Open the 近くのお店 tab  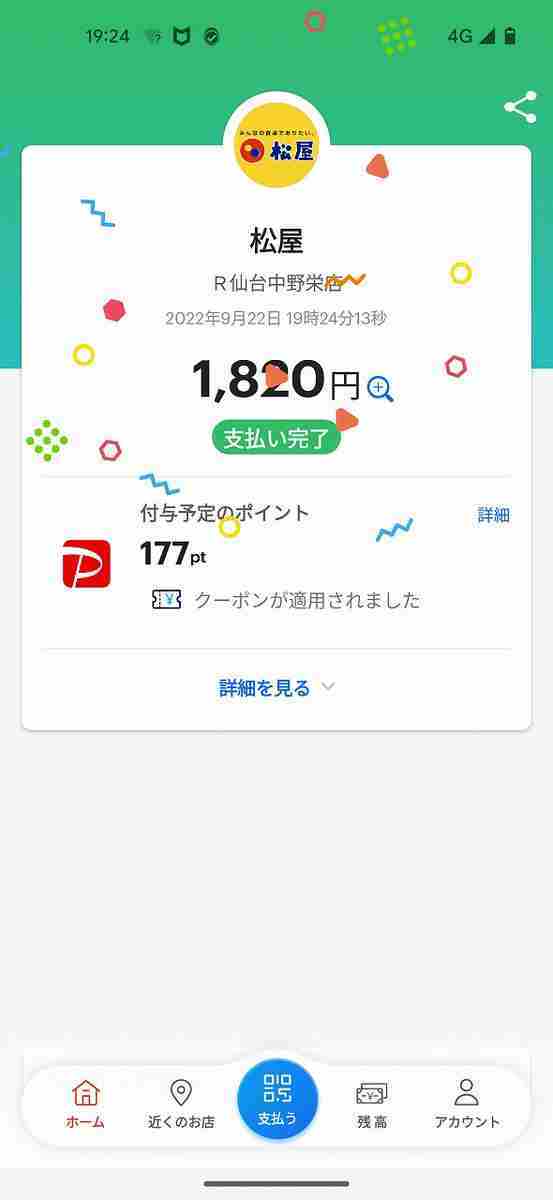[x=181, y=1105]
